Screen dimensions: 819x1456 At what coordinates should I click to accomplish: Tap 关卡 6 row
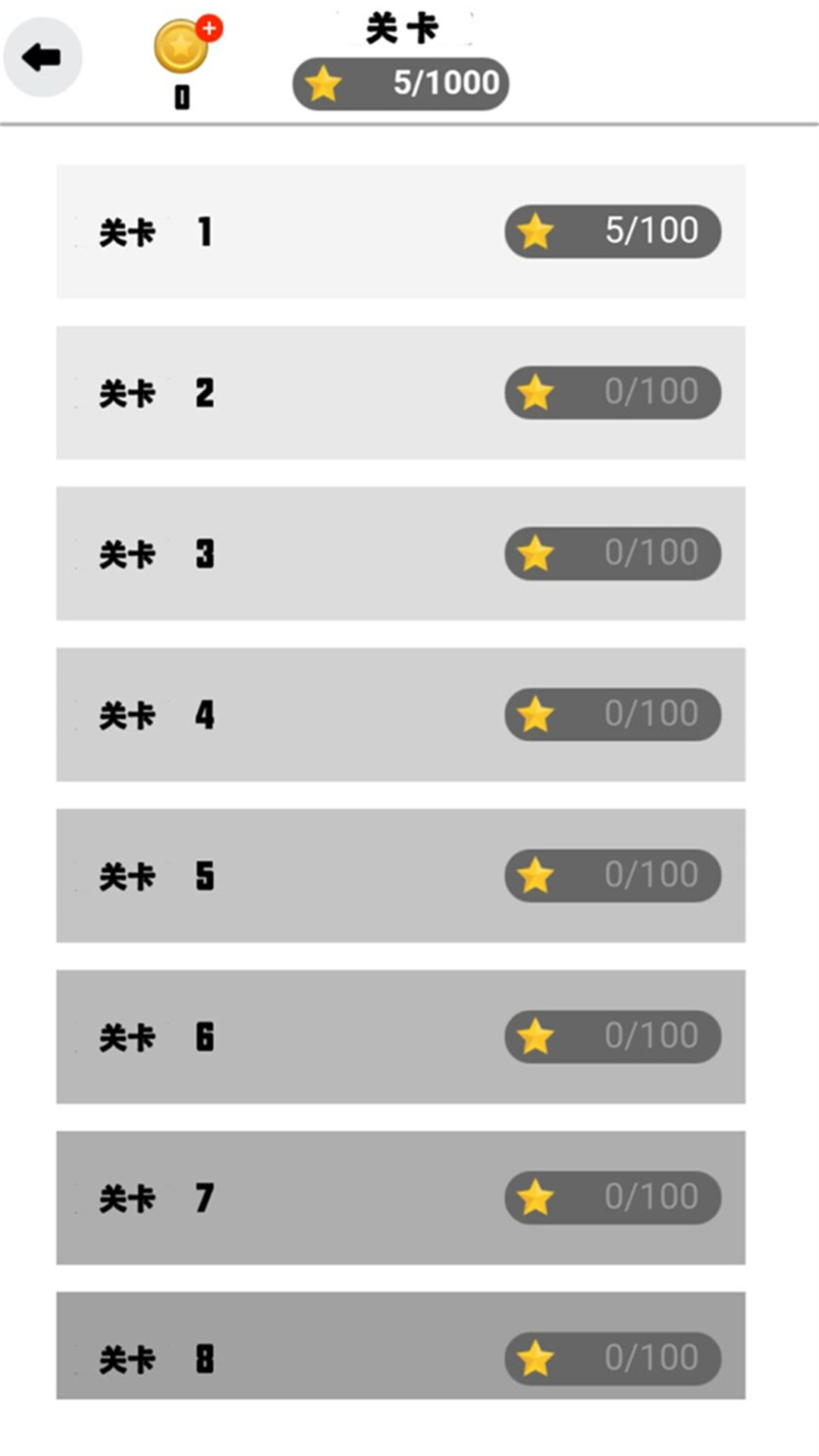pyautogui.click(x=400, y=1036)
